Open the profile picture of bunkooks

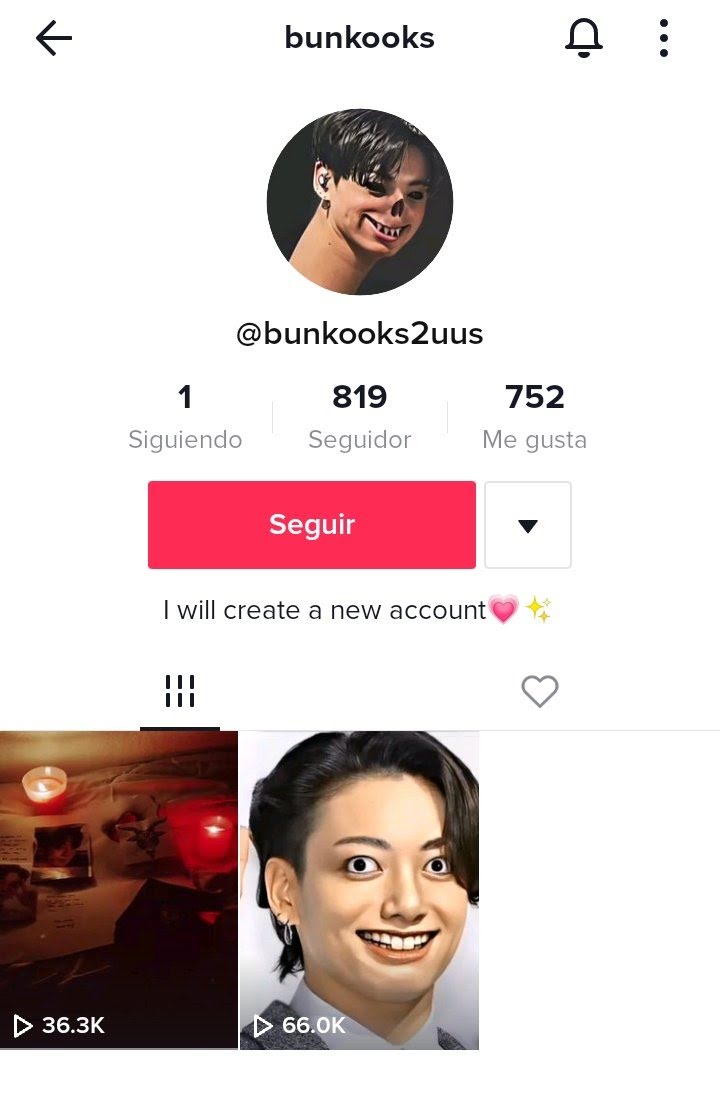[360, 202]
